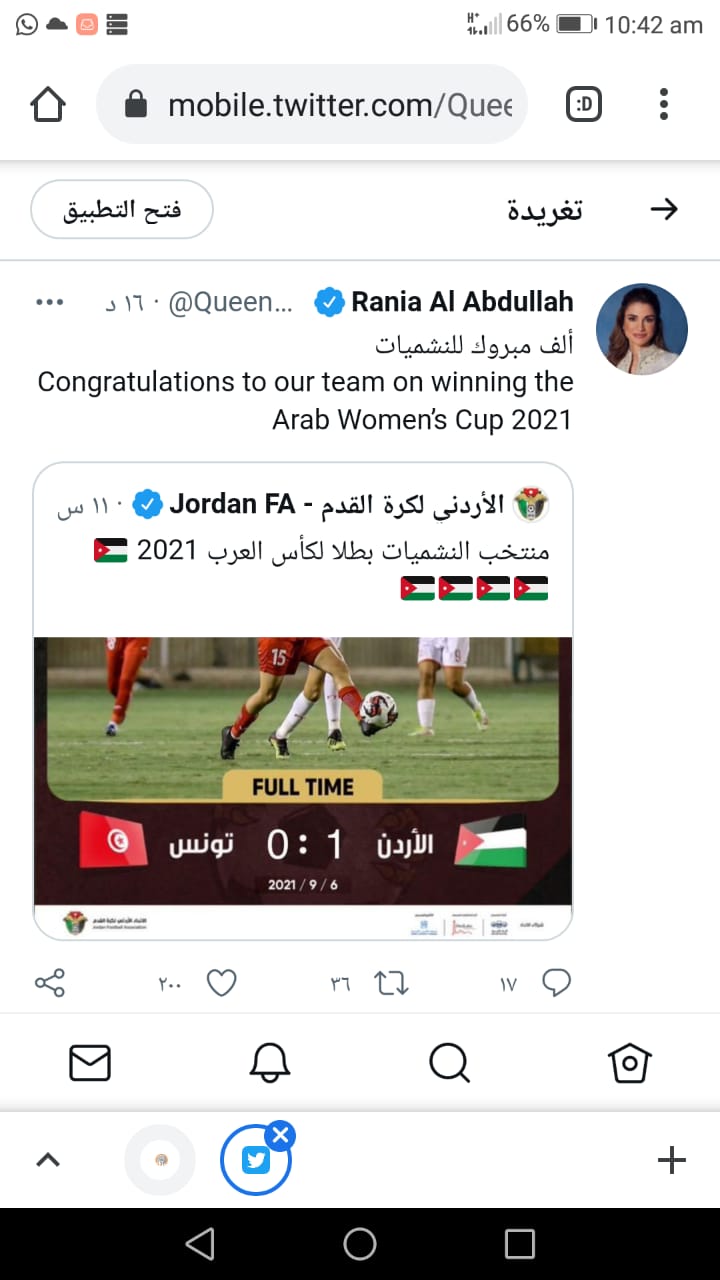Reply to Rania Al Abdullah's tweet
The width and height of the screenshot is (720, 1280).
(556, 984)
